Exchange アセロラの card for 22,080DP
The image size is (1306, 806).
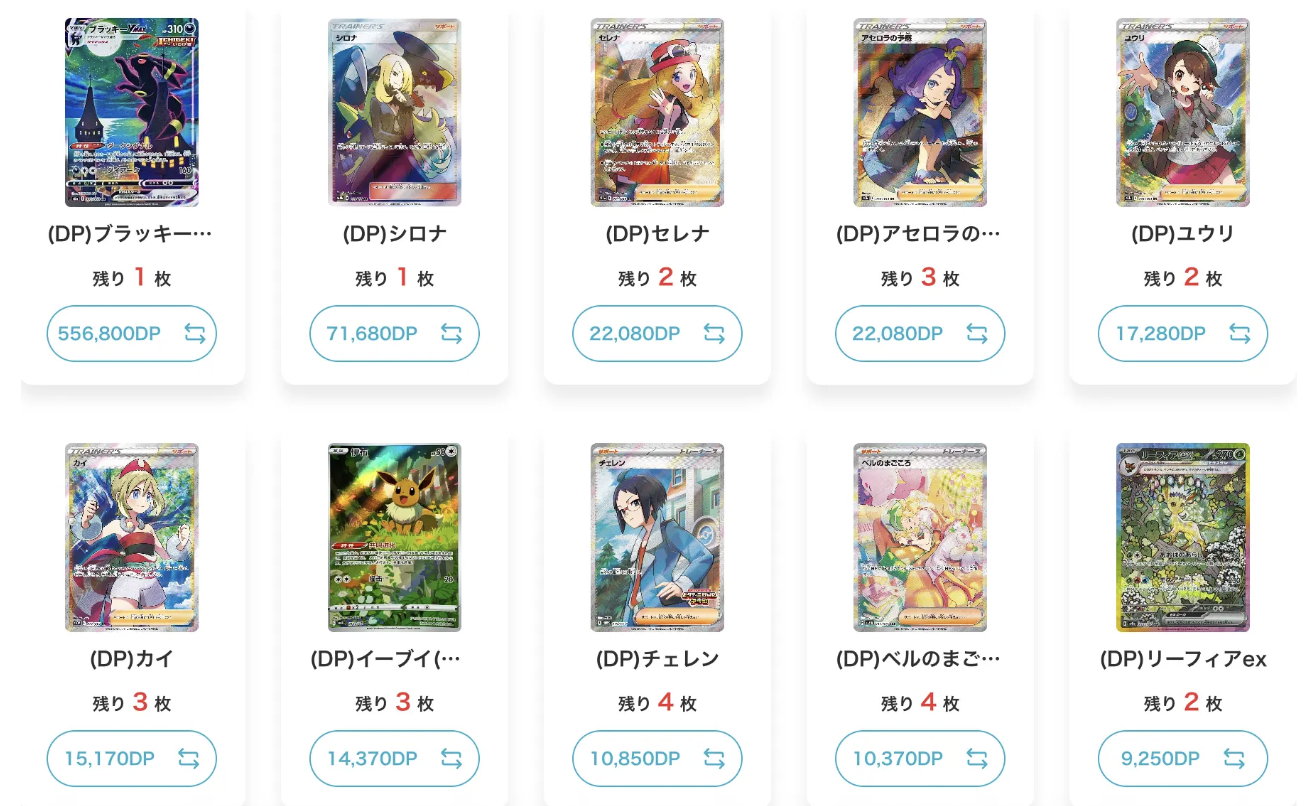point(920,334)
